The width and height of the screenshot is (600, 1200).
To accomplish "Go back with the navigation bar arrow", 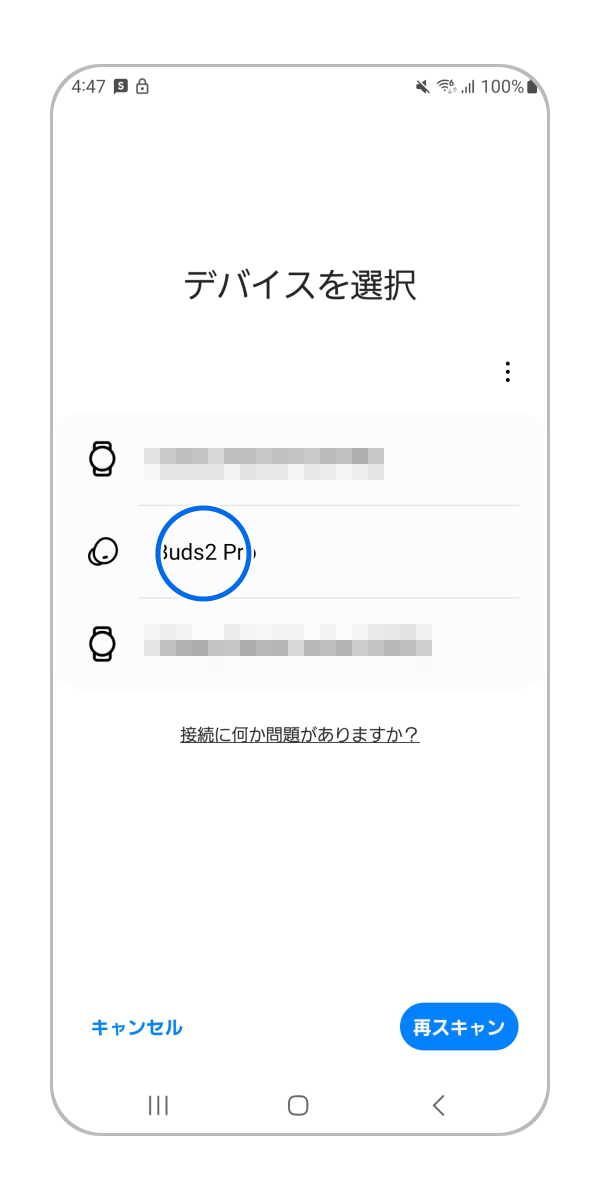I will 438,1105.
